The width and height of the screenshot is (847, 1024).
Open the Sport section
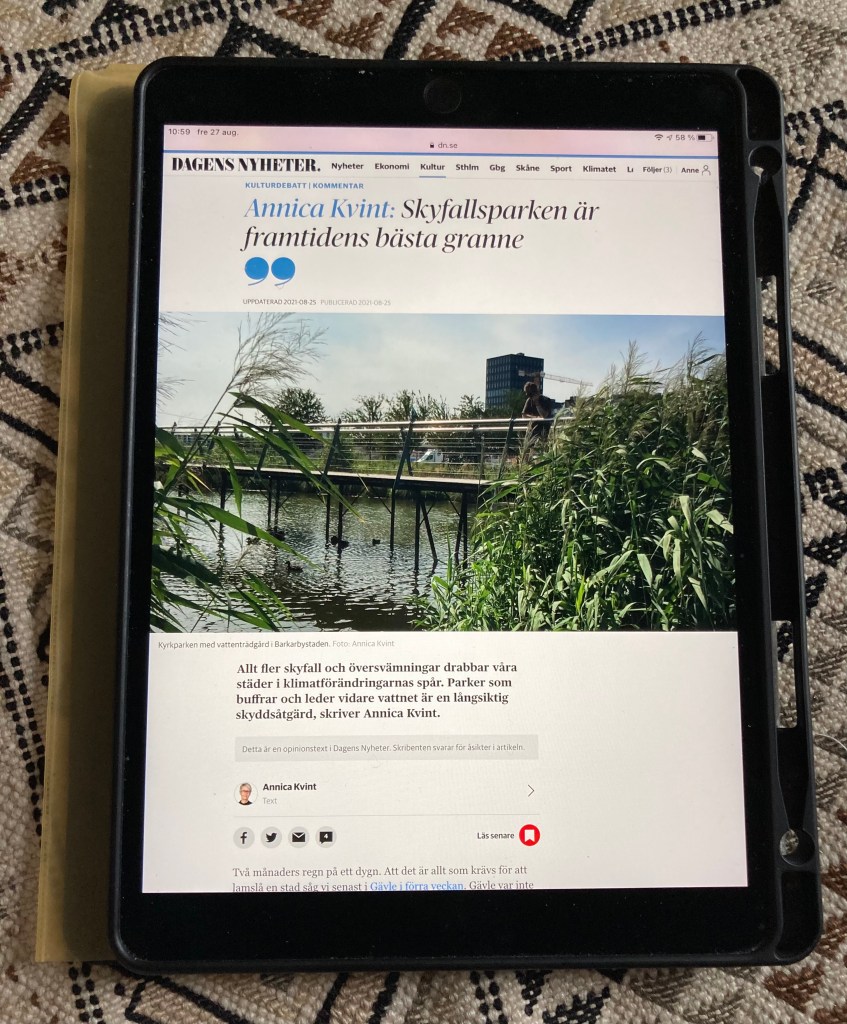coord(561,169)
